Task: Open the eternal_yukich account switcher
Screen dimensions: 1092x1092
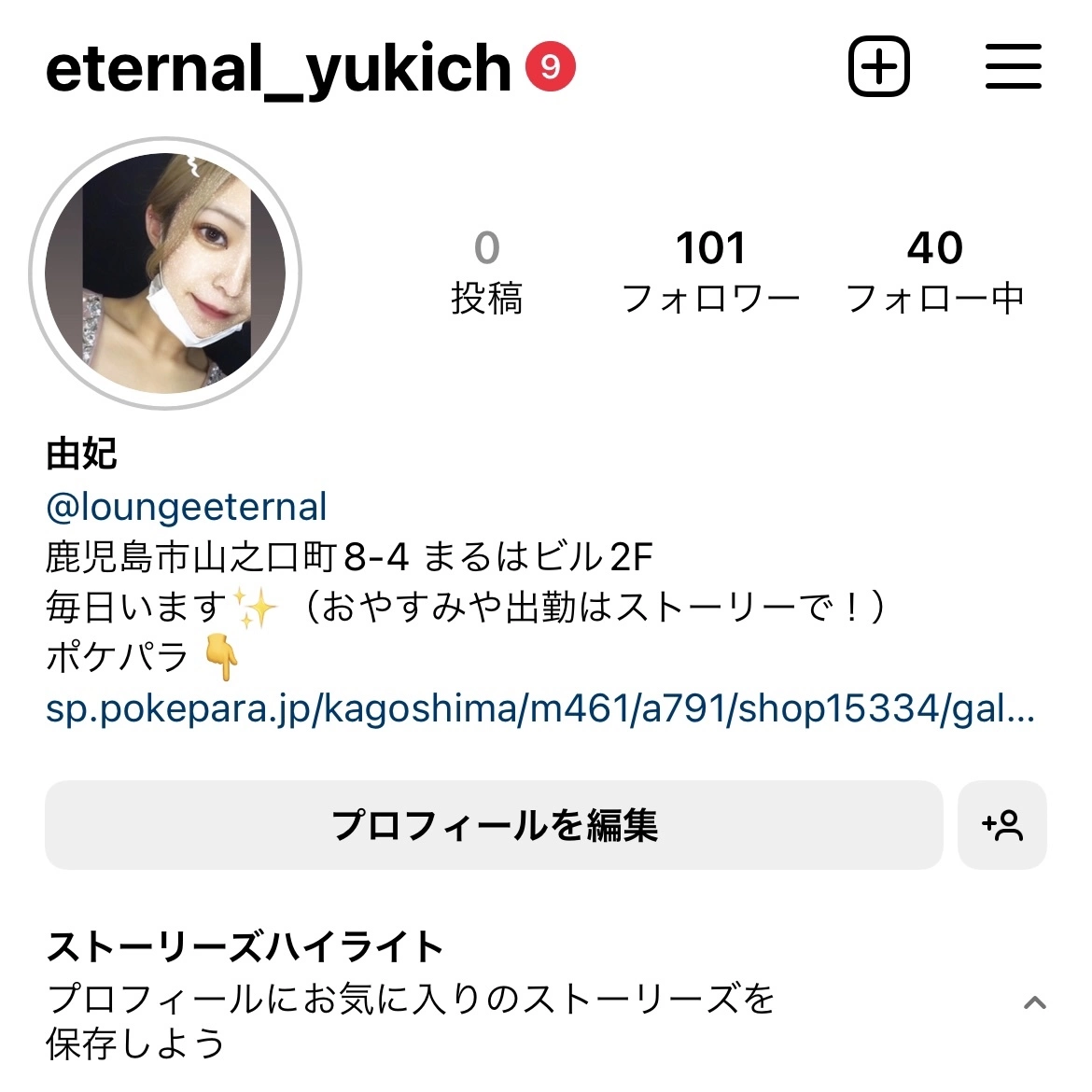Action: (x=278, y=68)
